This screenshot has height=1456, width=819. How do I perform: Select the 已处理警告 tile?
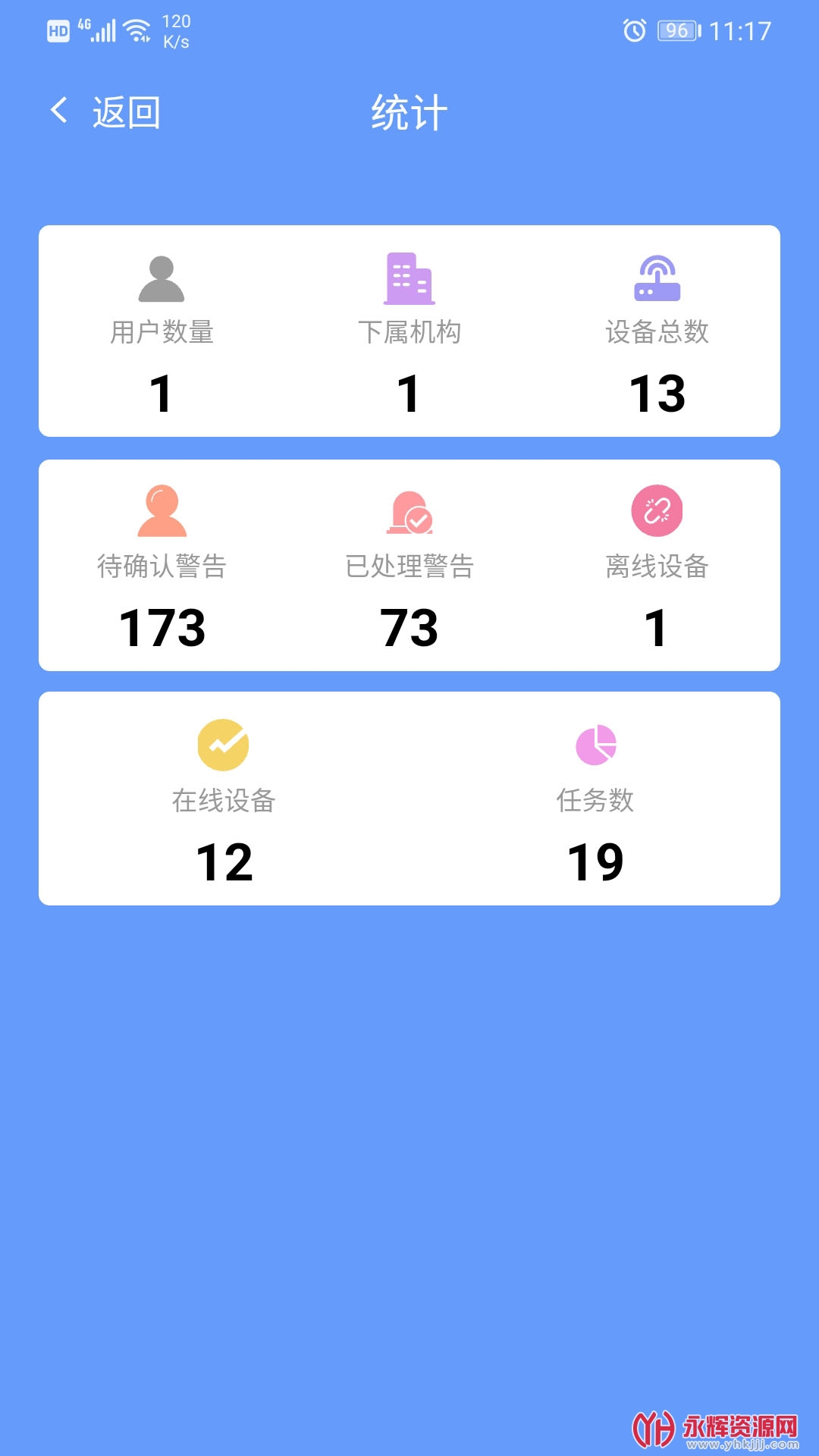click(409, 566)
